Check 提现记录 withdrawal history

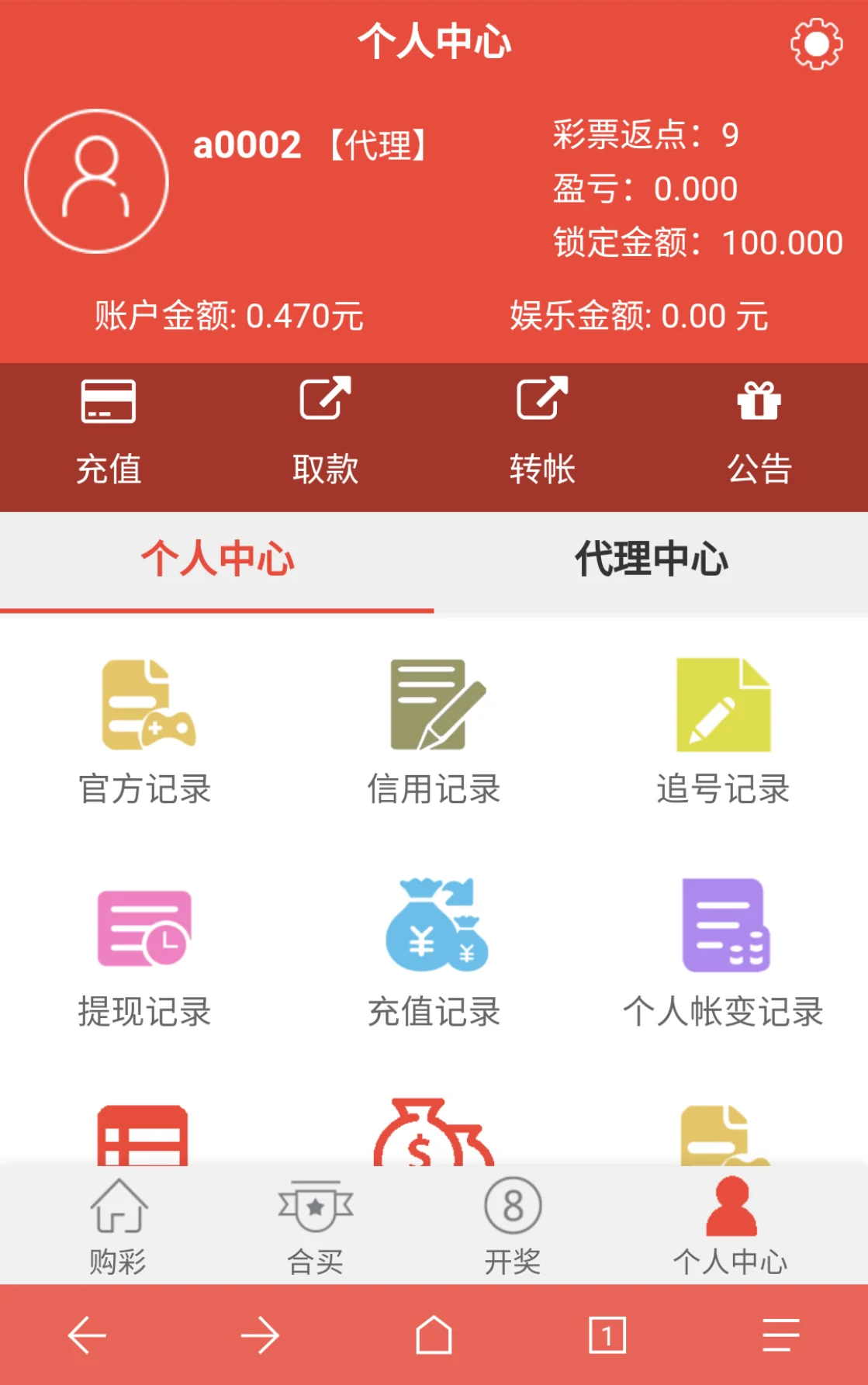click(145, 954)
